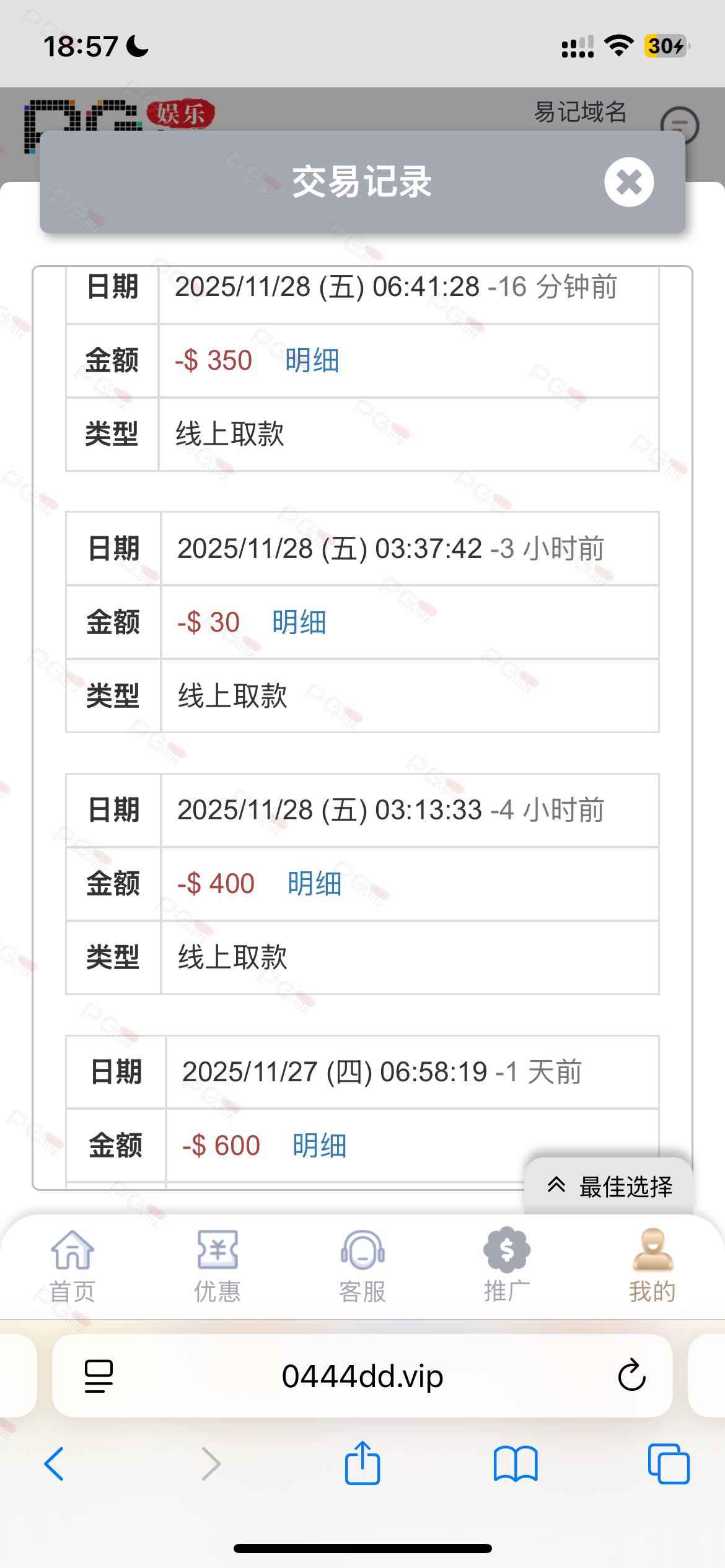
Task: Close the 交易记录 dialog
Action: click(x=629, y=182)
